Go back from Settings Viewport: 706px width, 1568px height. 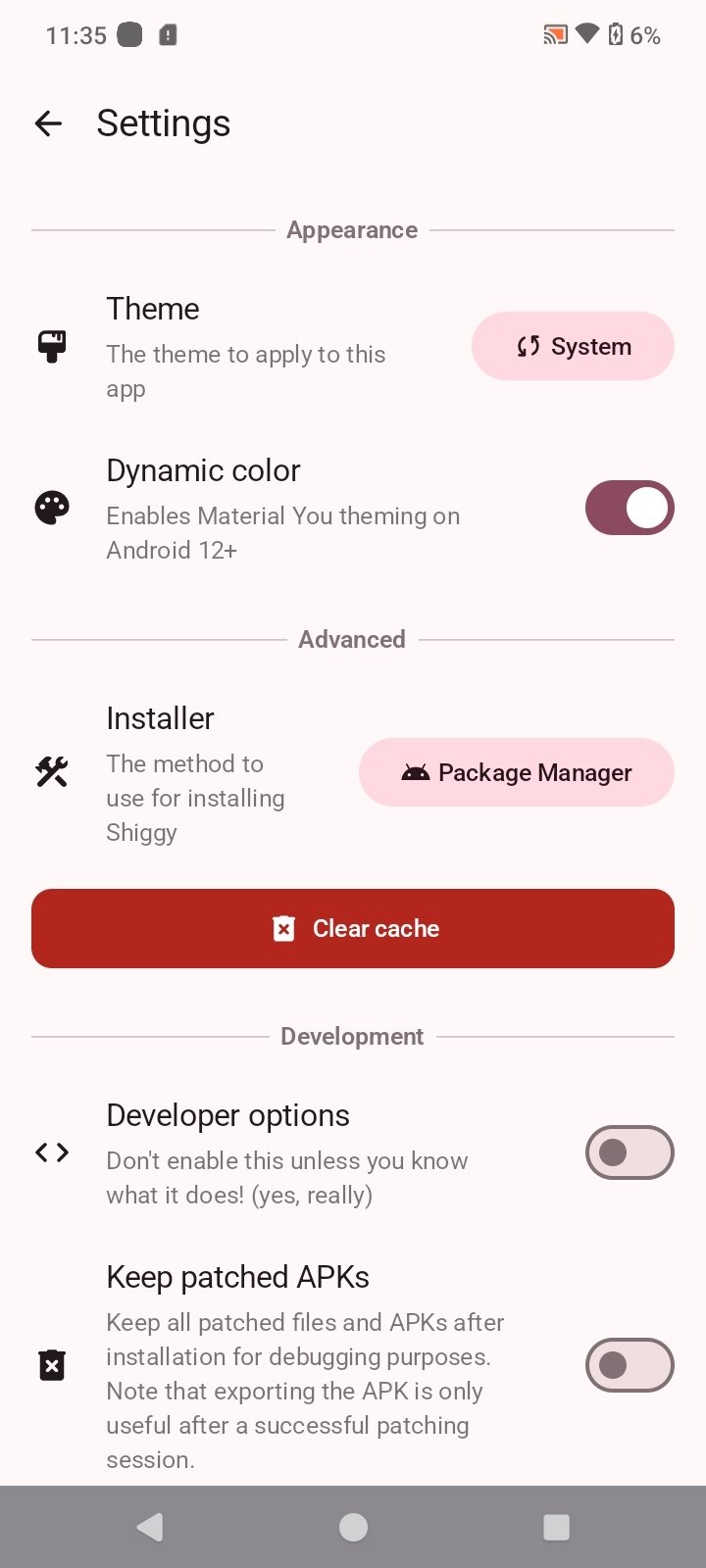coord(48,123)
